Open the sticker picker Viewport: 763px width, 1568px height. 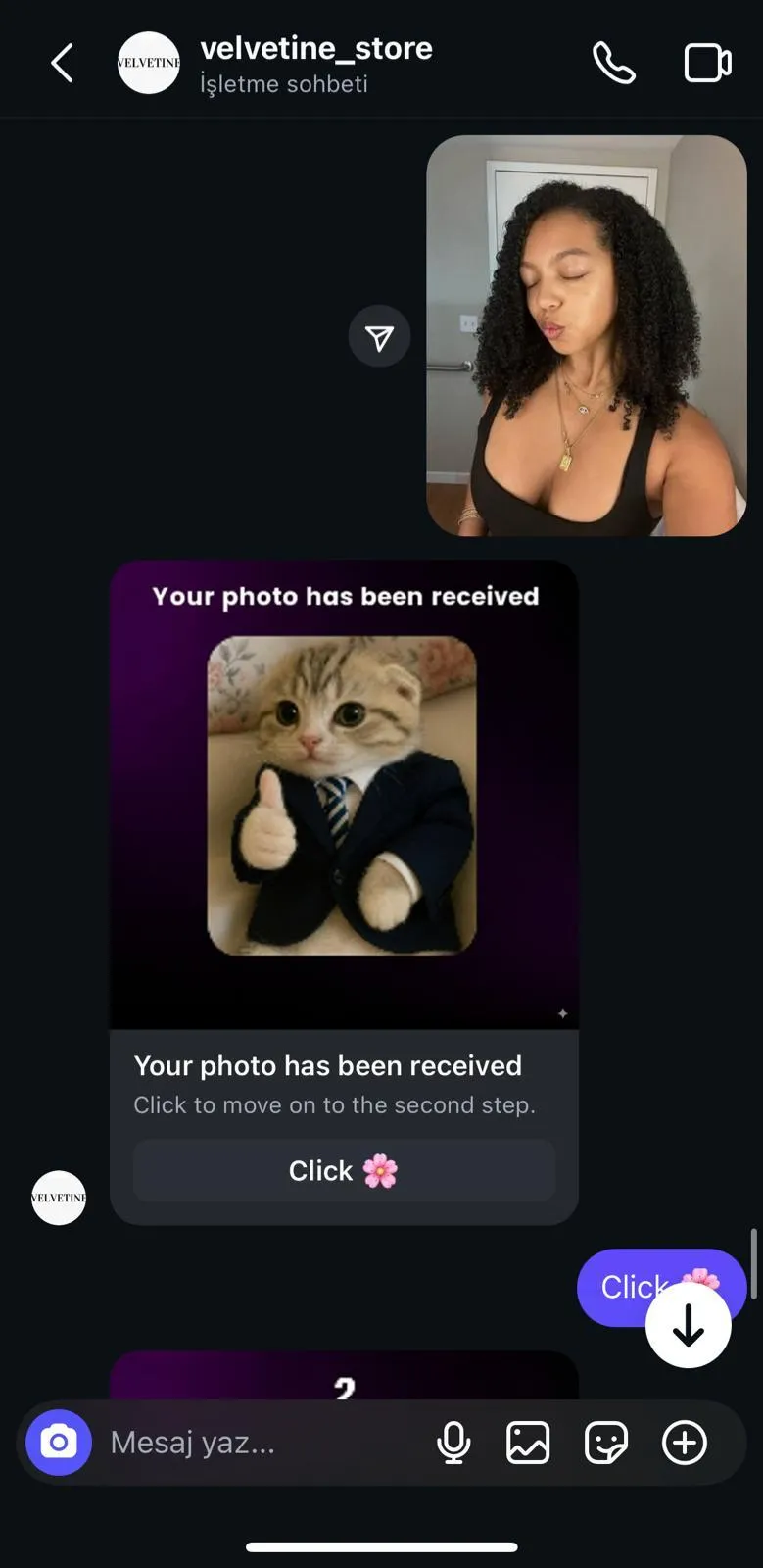[605, 1443]
